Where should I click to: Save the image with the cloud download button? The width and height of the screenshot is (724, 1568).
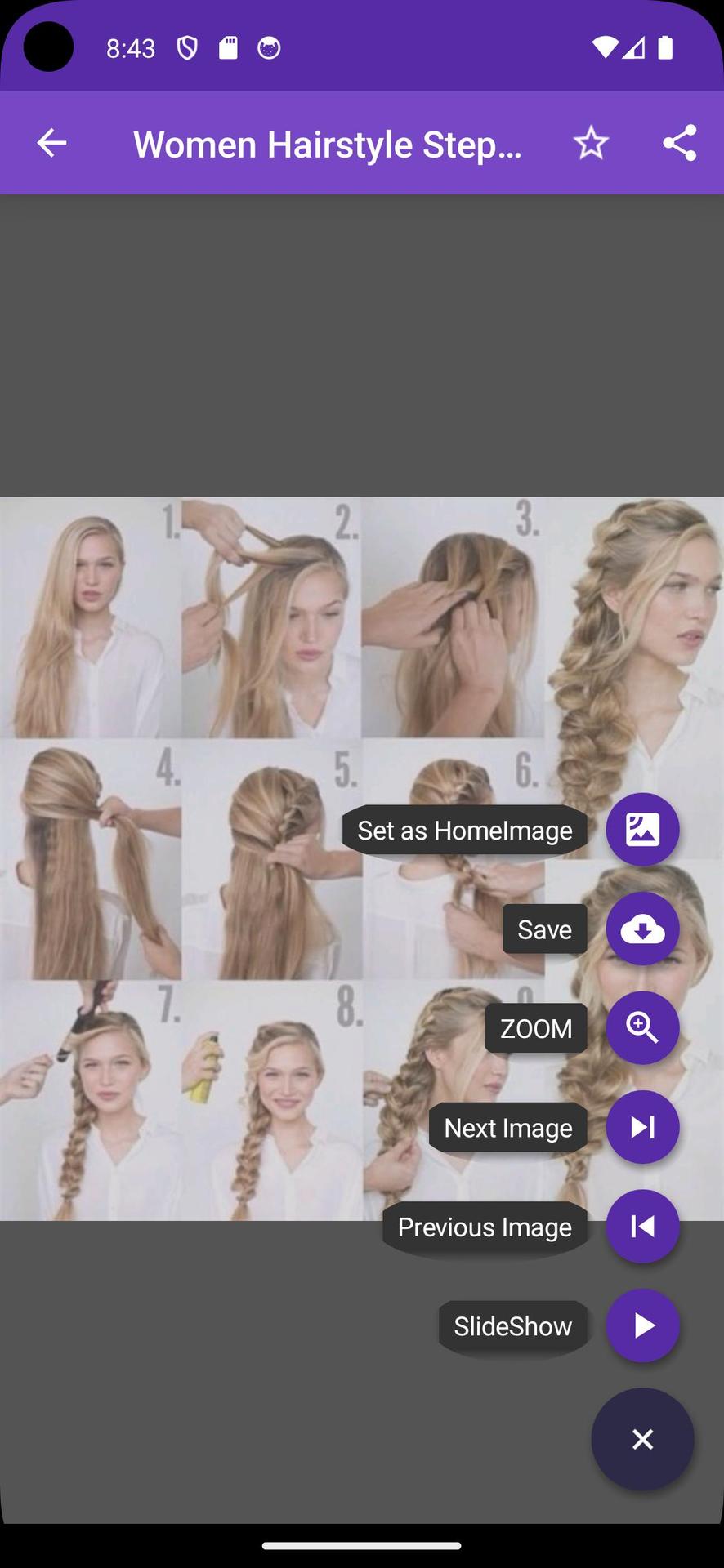(642, 929)
